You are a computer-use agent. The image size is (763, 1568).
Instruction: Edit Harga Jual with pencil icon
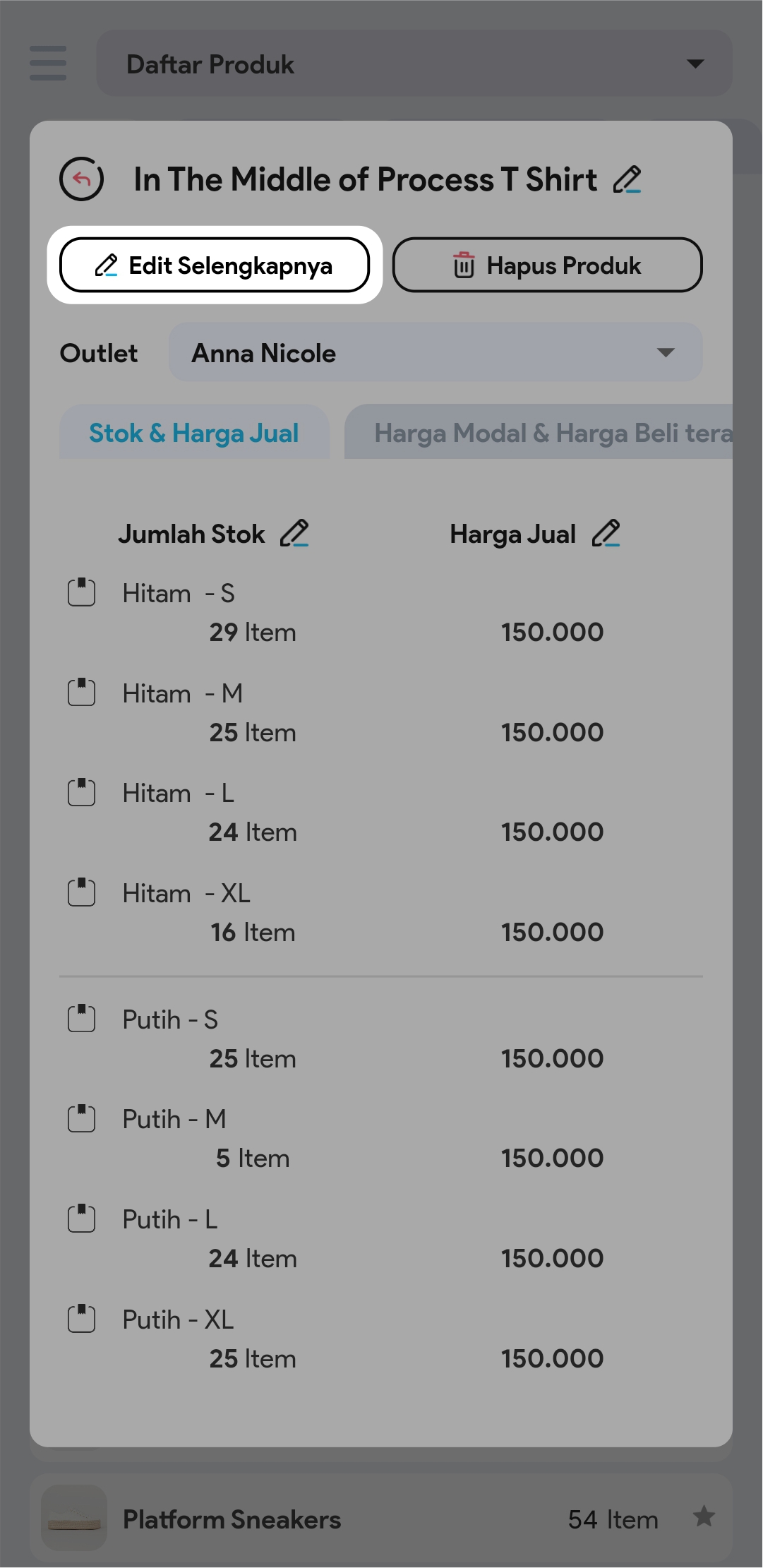606,534
